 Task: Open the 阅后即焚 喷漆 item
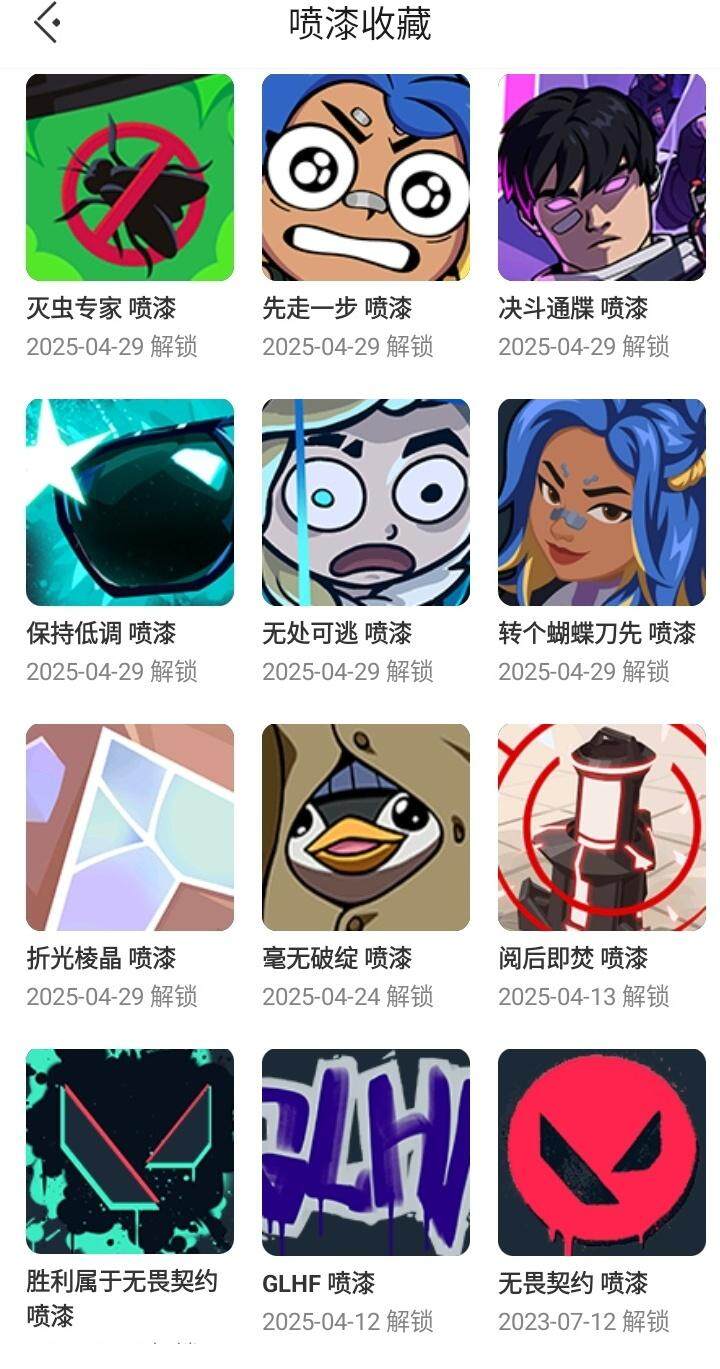[602, 828]
